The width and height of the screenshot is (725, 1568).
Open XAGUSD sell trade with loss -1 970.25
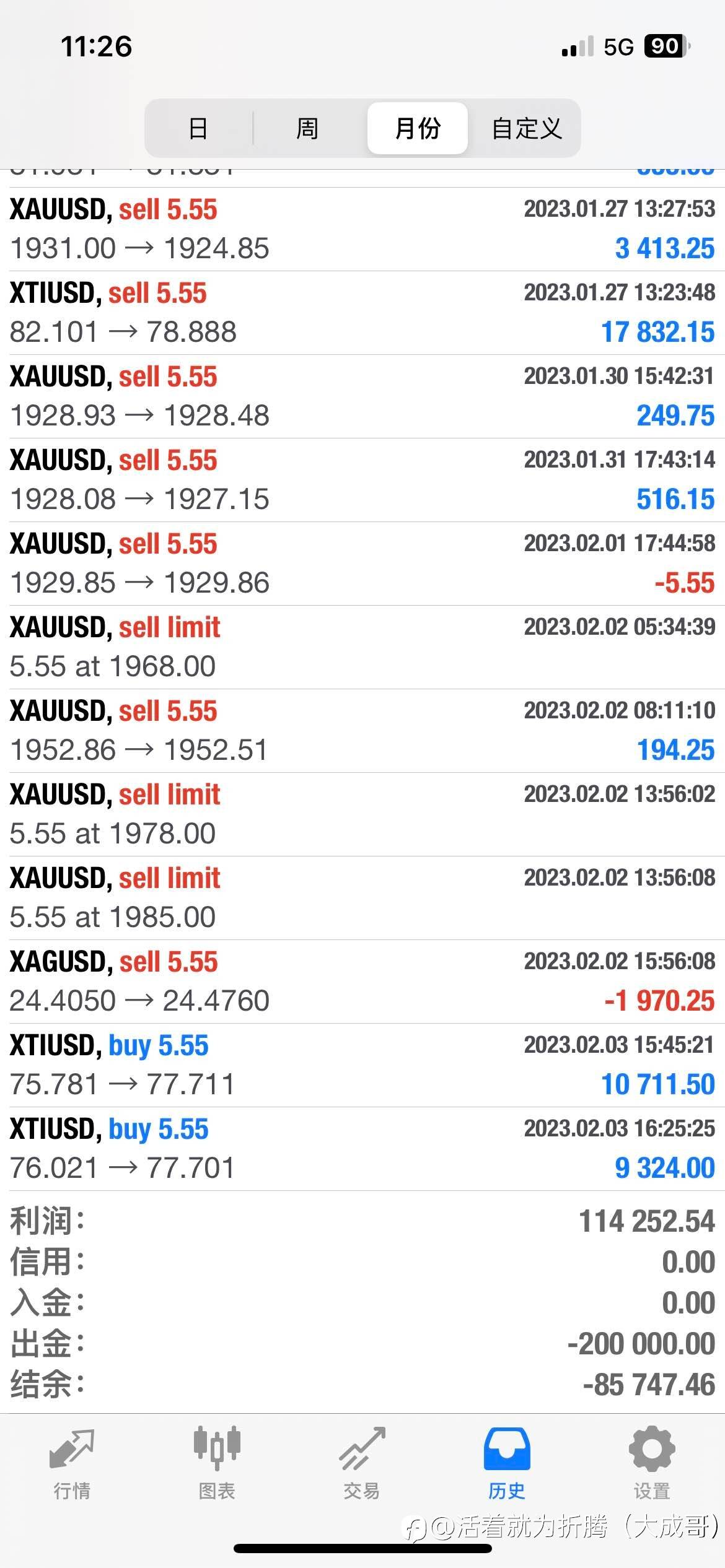tap(362, 982)
